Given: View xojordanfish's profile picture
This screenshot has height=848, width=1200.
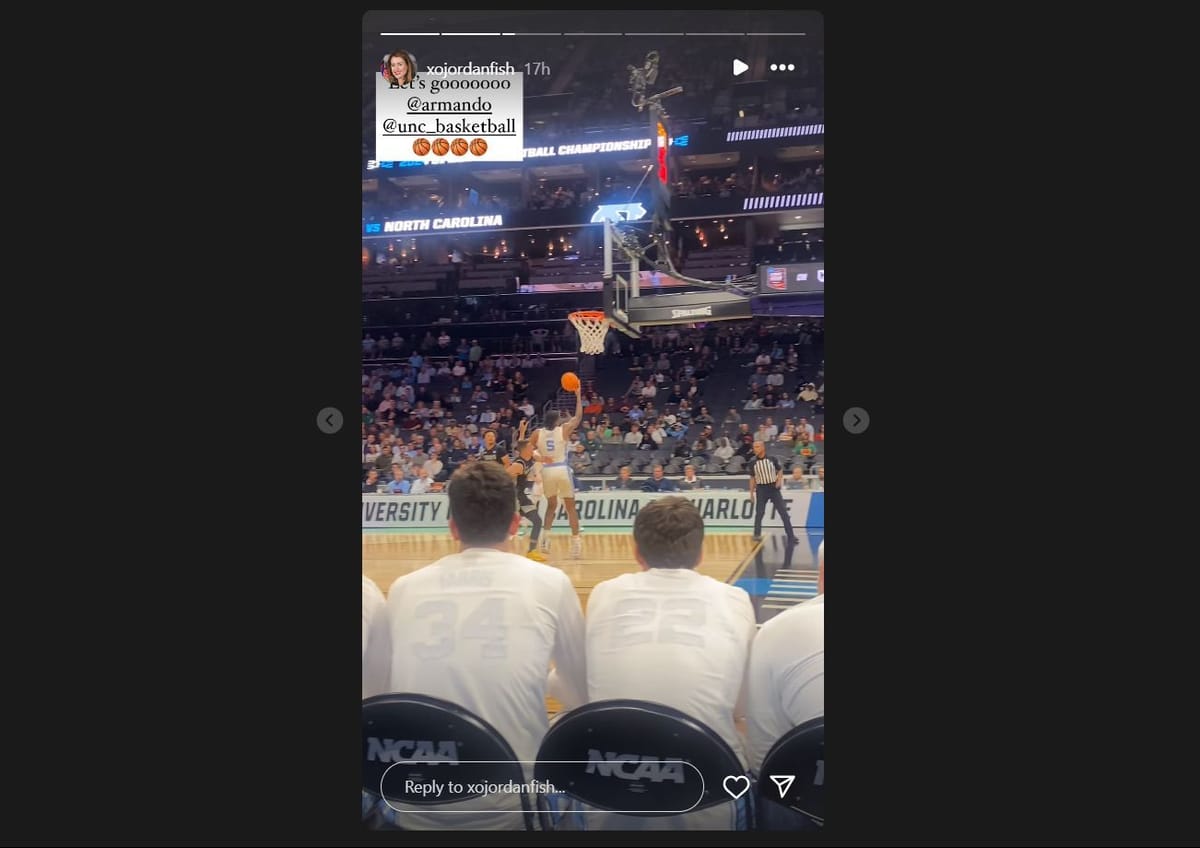Looking at the screenshot, I should [x=399, y=67].
